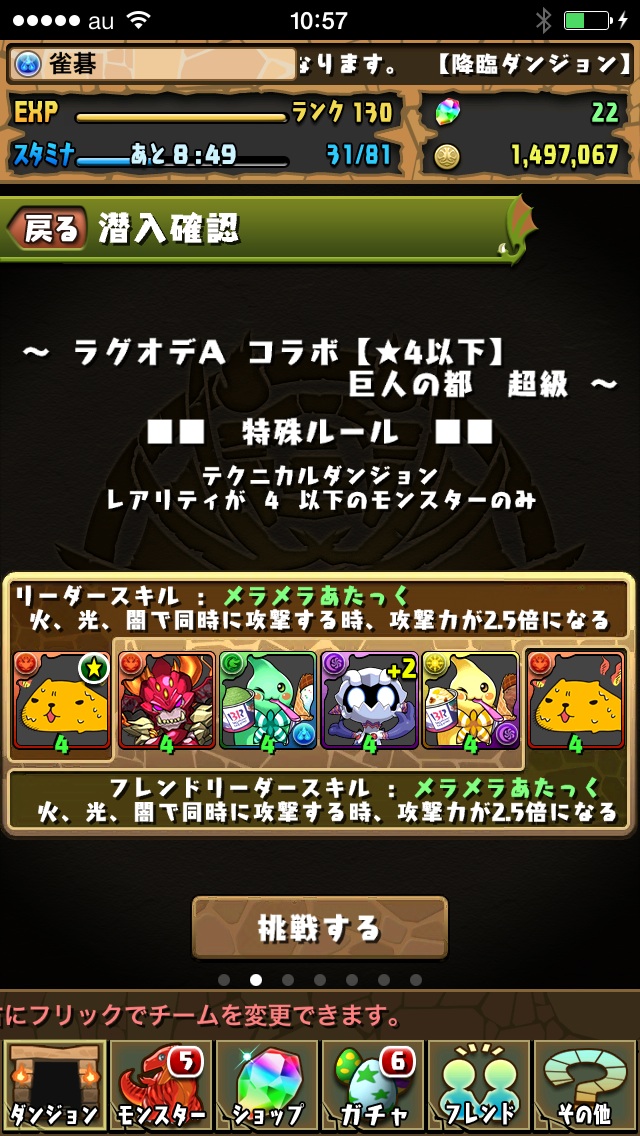
Task: Open the その他 tab
Action: pos(585,1086)
